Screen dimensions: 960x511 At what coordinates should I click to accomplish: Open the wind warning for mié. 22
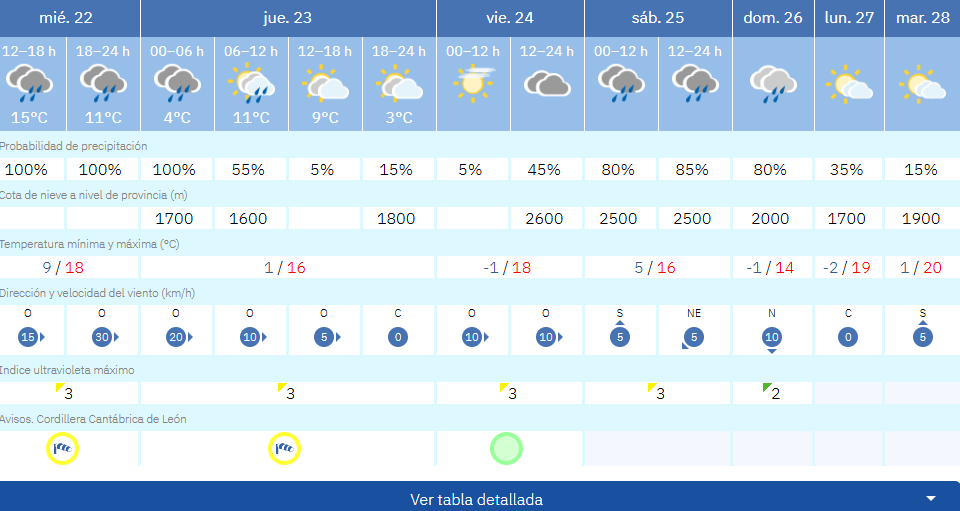click(x=64, y=449)
